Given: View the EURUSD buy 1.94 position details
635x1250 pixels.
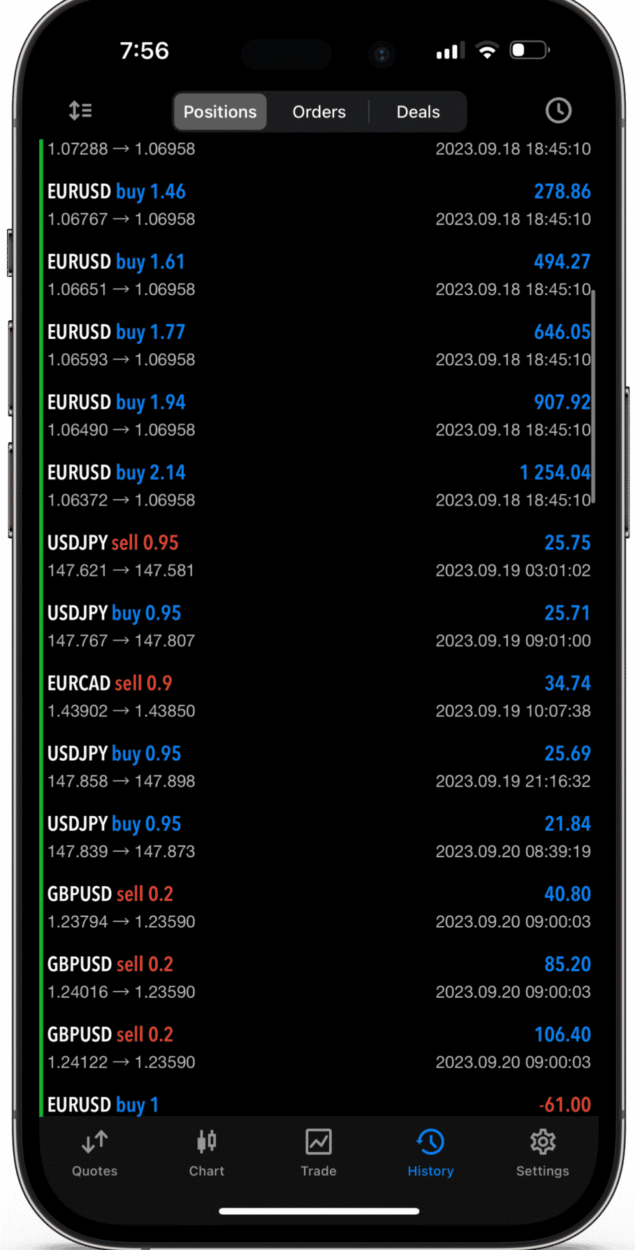Looking at the screenshot, I should coord(318,416).
